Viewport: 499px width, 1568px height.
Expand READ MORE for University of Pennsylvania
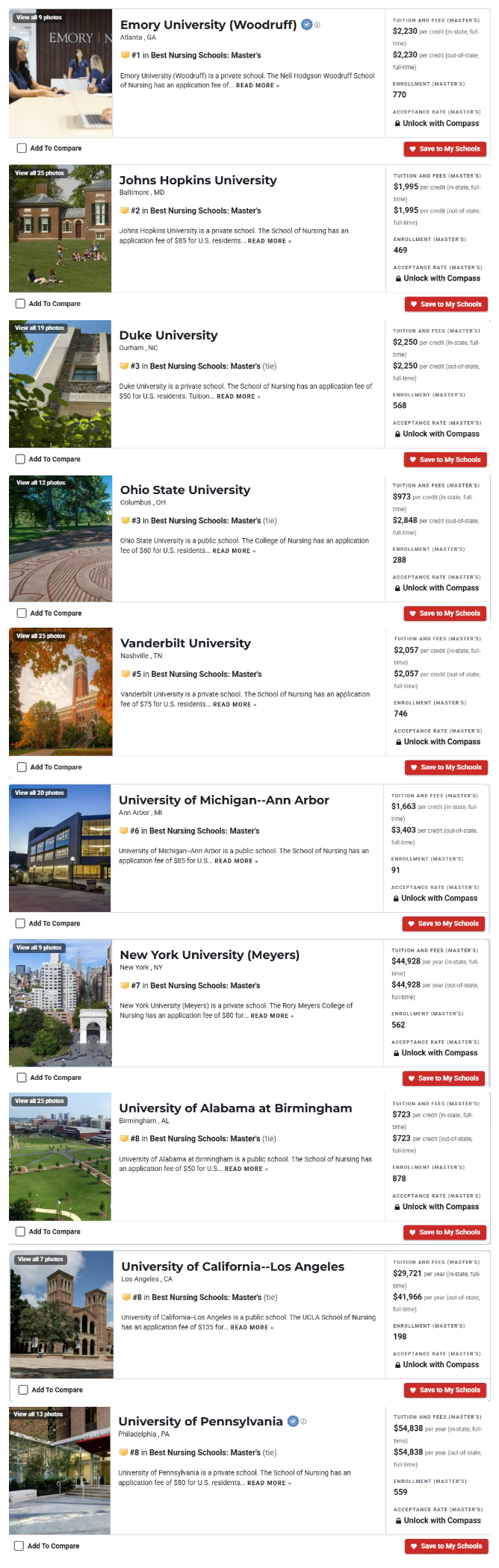coord(268,1484)
